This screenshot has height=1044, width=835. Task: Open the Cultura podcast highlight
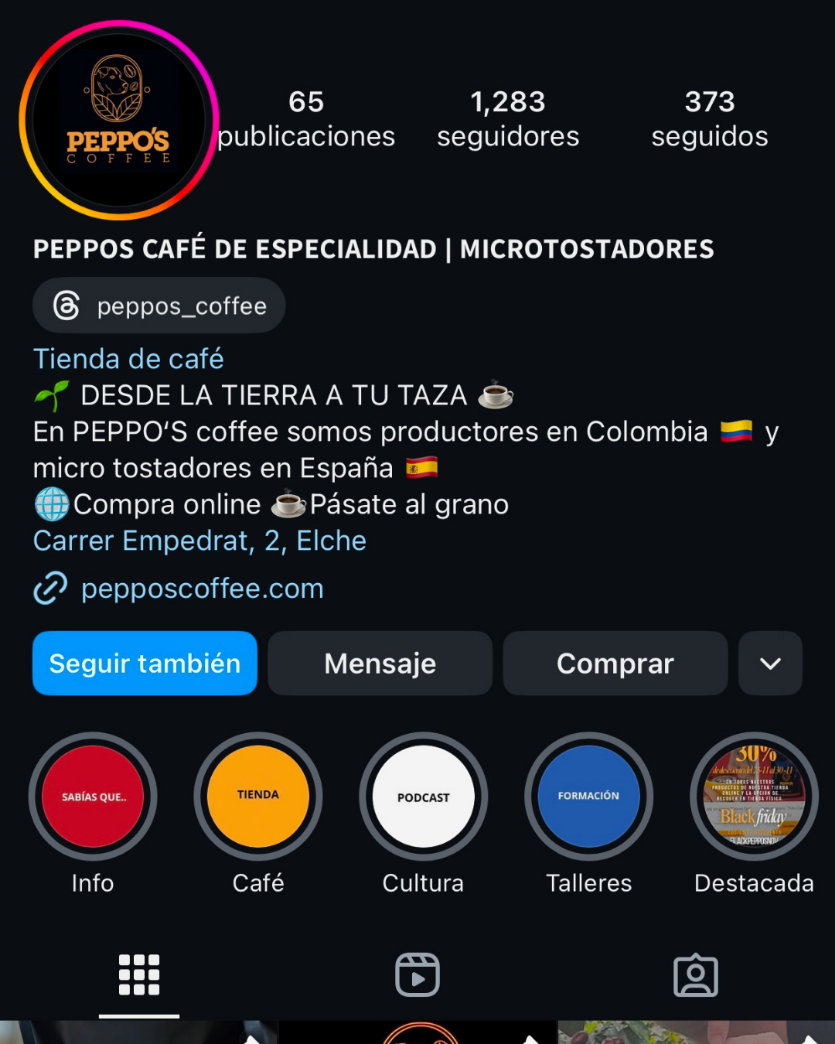tap(423, 797)
